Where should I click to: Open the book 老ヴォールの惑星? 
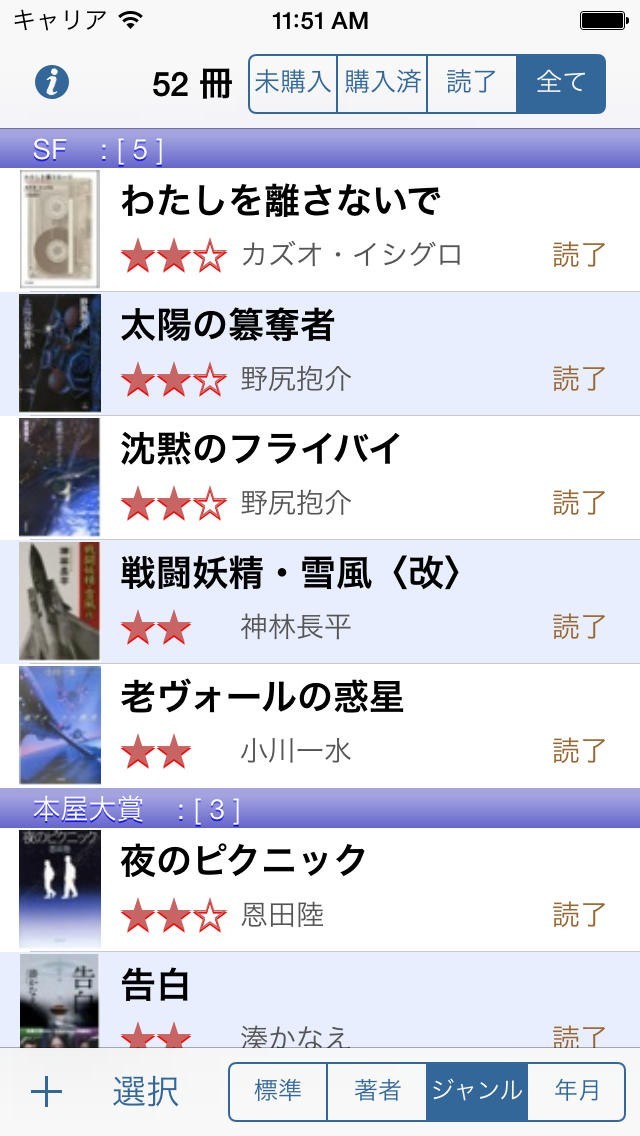(x=330, y=724)
